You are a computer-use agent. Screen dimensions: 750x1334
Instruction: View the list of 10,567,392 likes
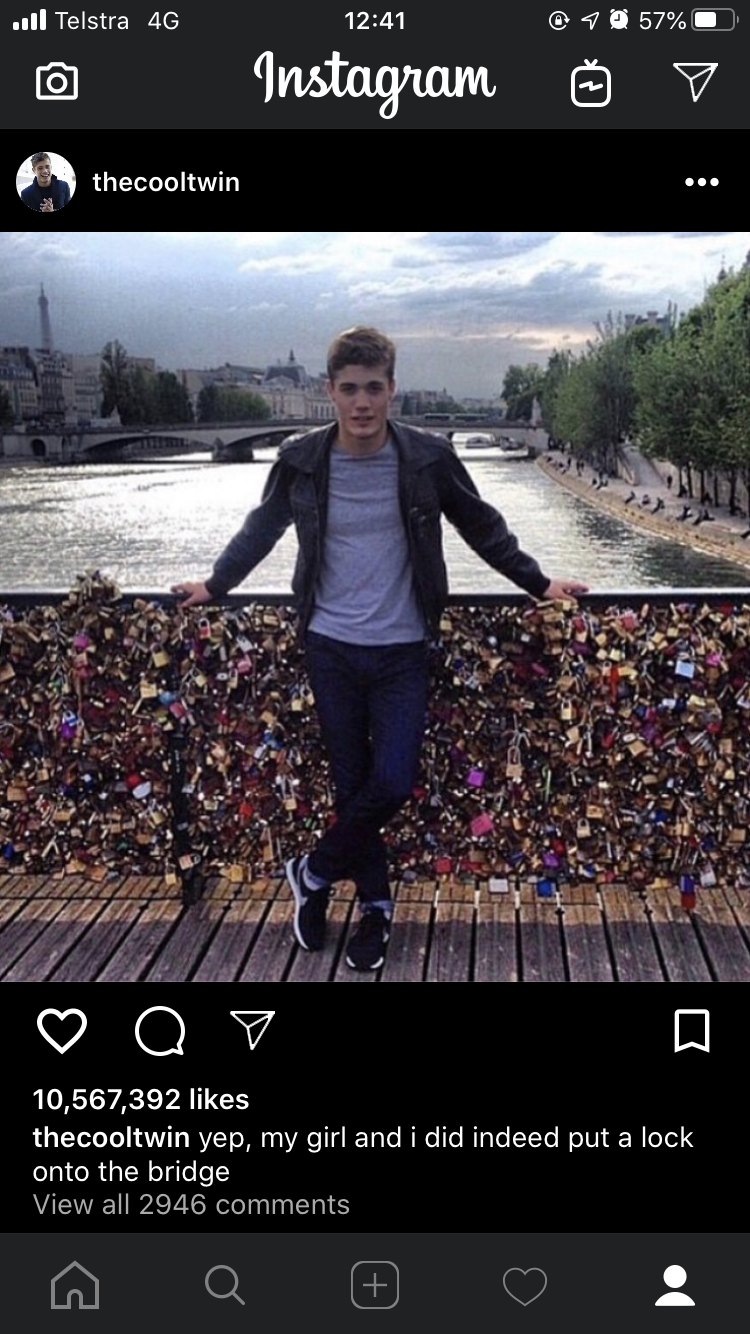tap(141, 1099)
